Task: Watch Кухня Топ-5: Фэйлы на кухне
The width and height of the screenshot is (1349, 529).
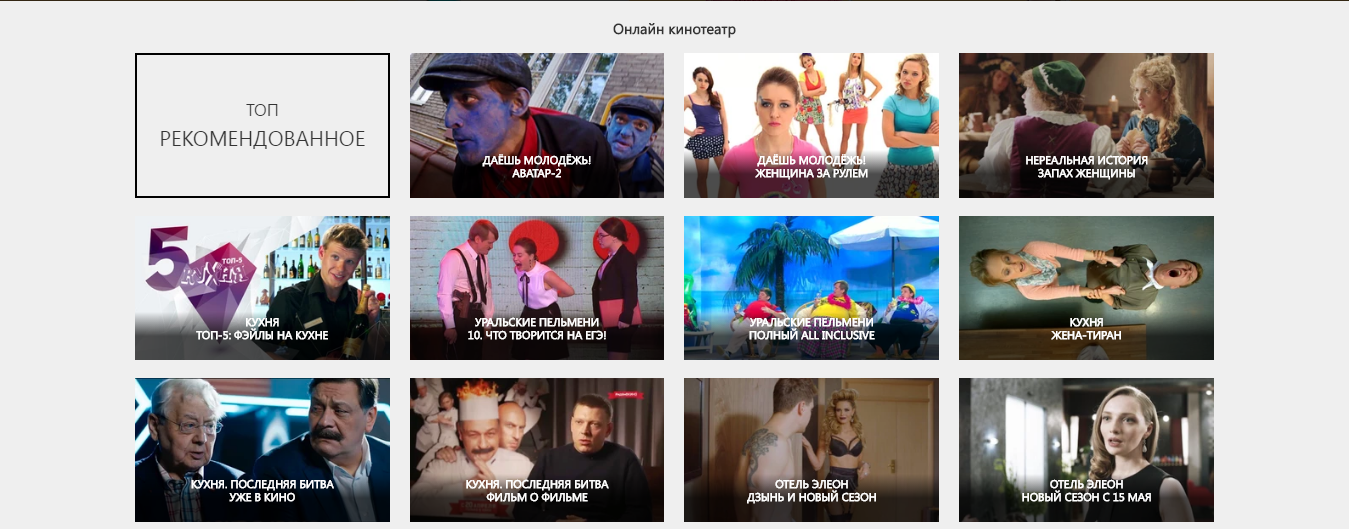Action: pyautogui.click(x=262, y=288)
